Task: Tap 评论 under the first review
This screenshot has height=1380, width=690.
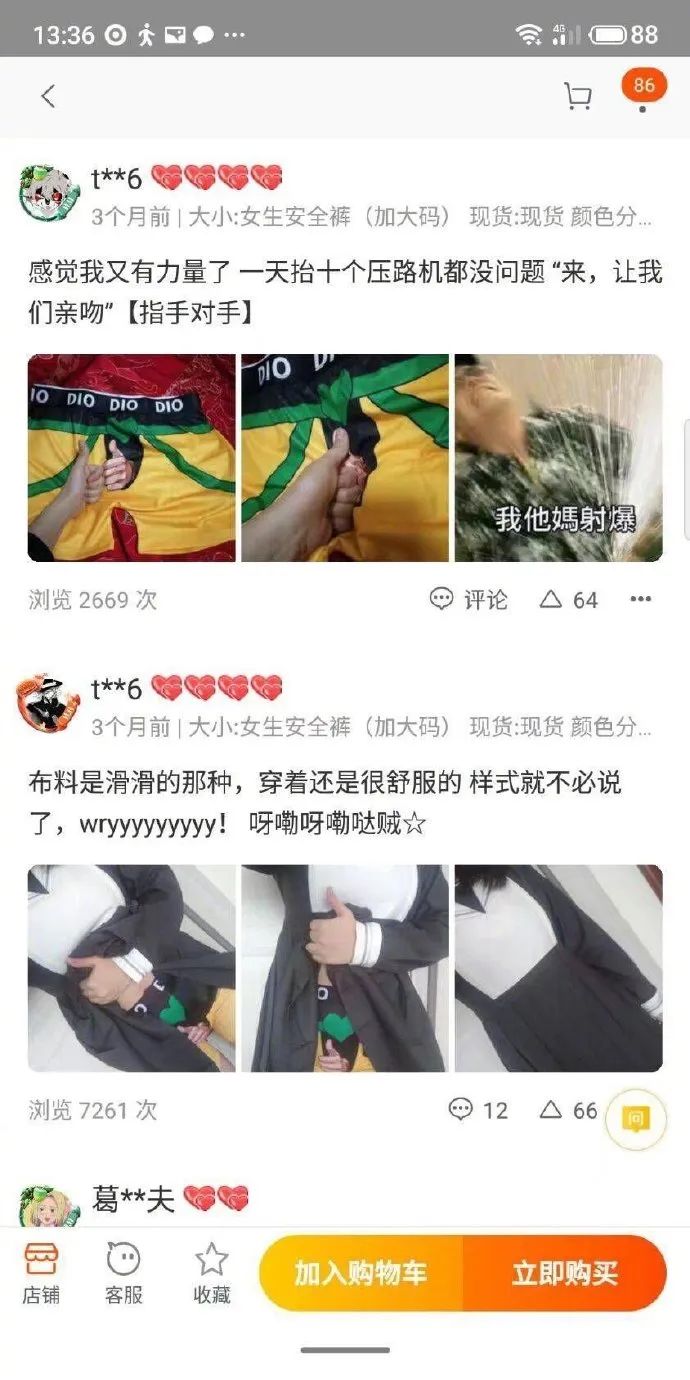Action: [x=469, y=599]
